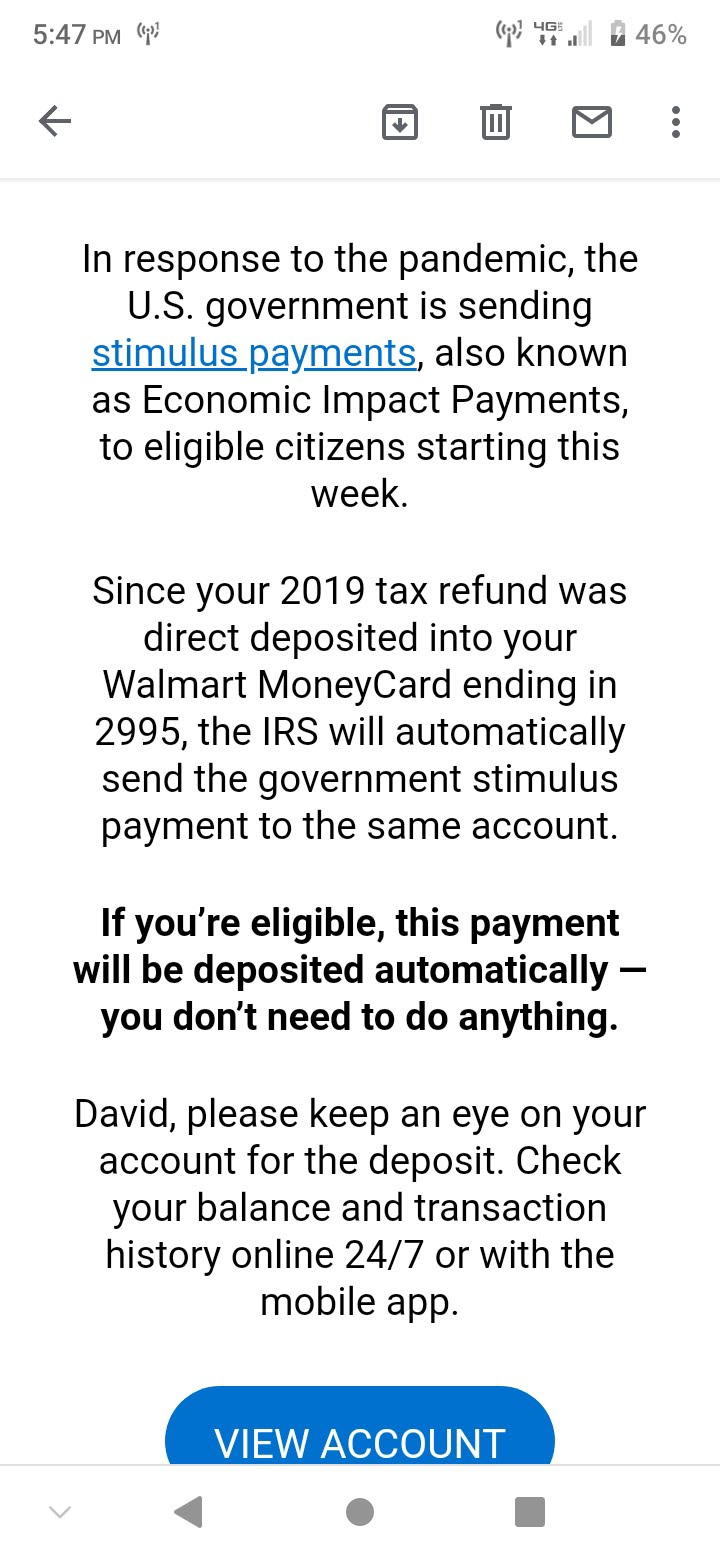
Task: Mark this email as unread
Action: point(592,122)
